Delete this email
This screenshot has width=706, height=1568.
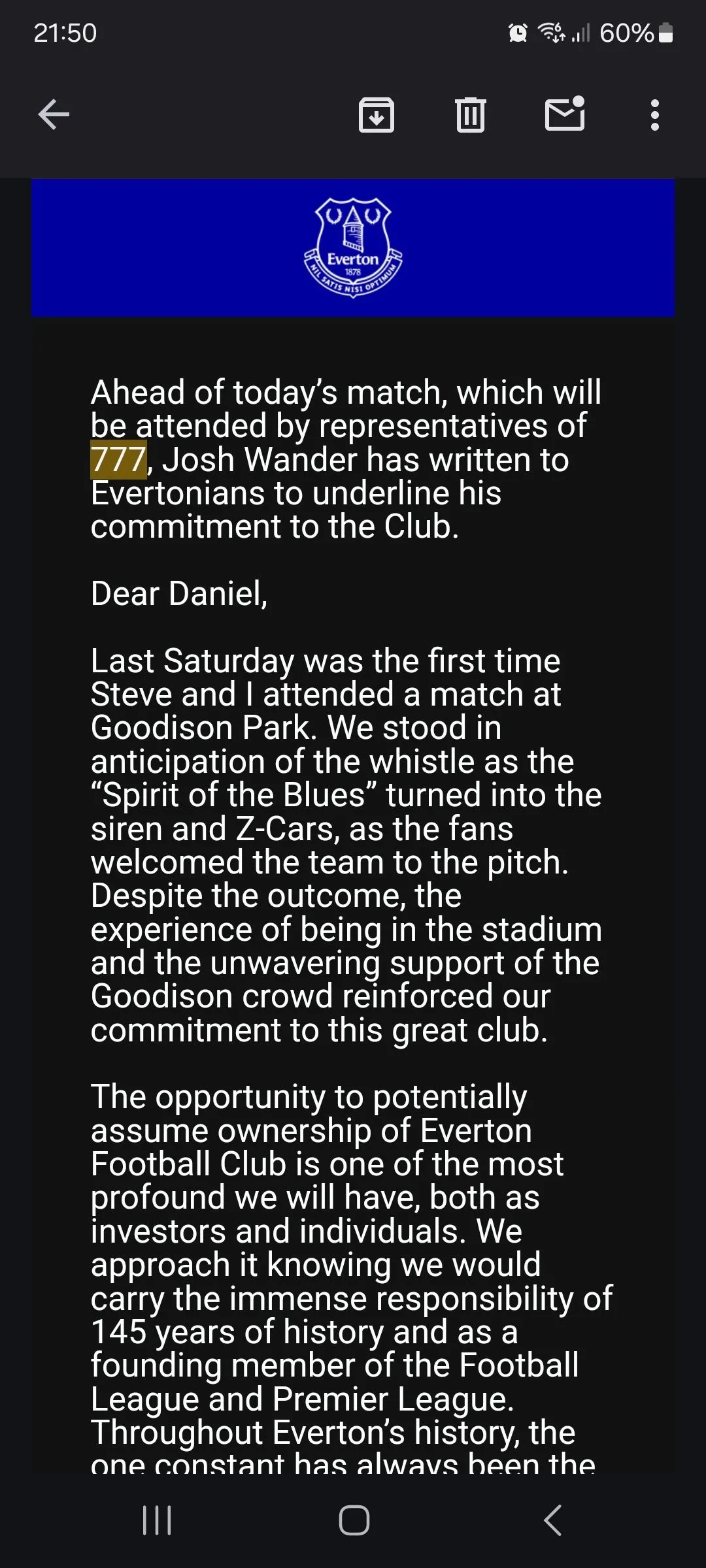(470, 115)
